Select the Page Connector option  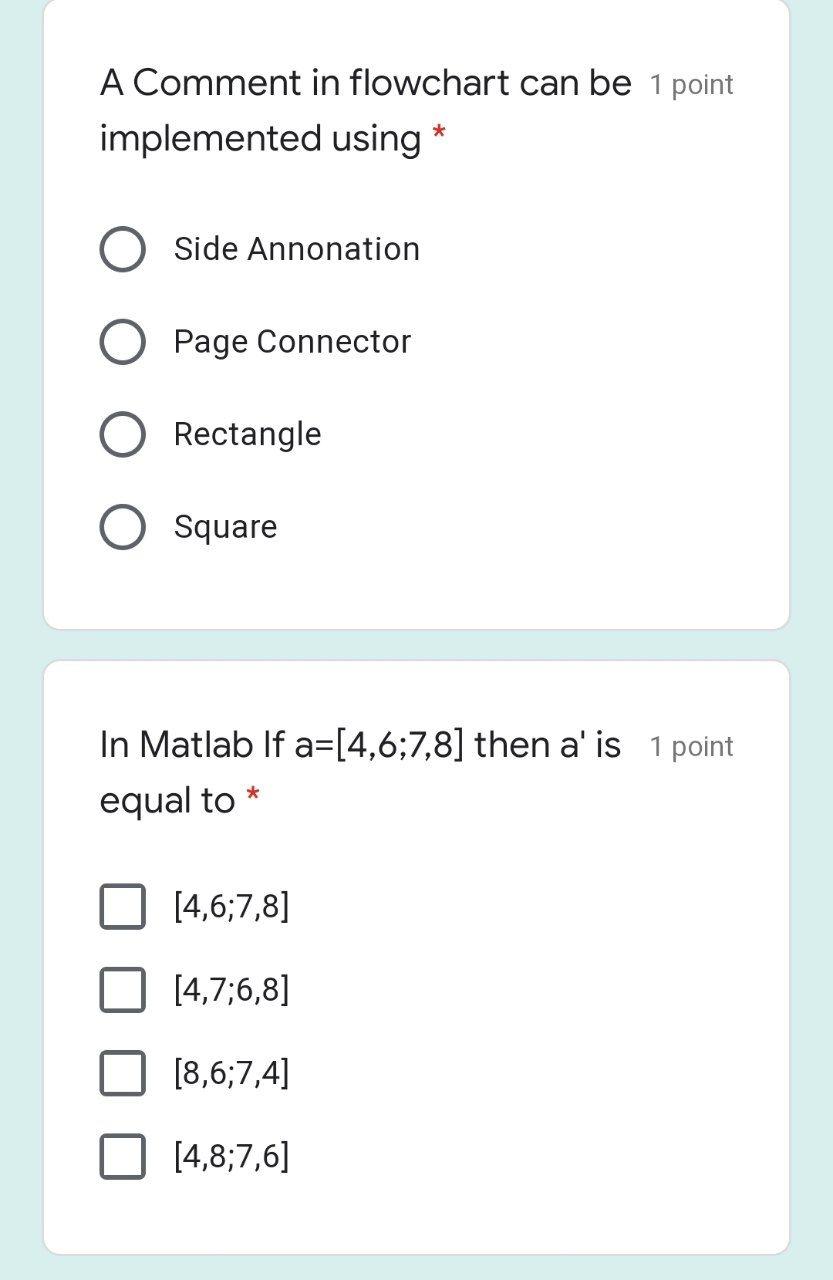[121, 342]
